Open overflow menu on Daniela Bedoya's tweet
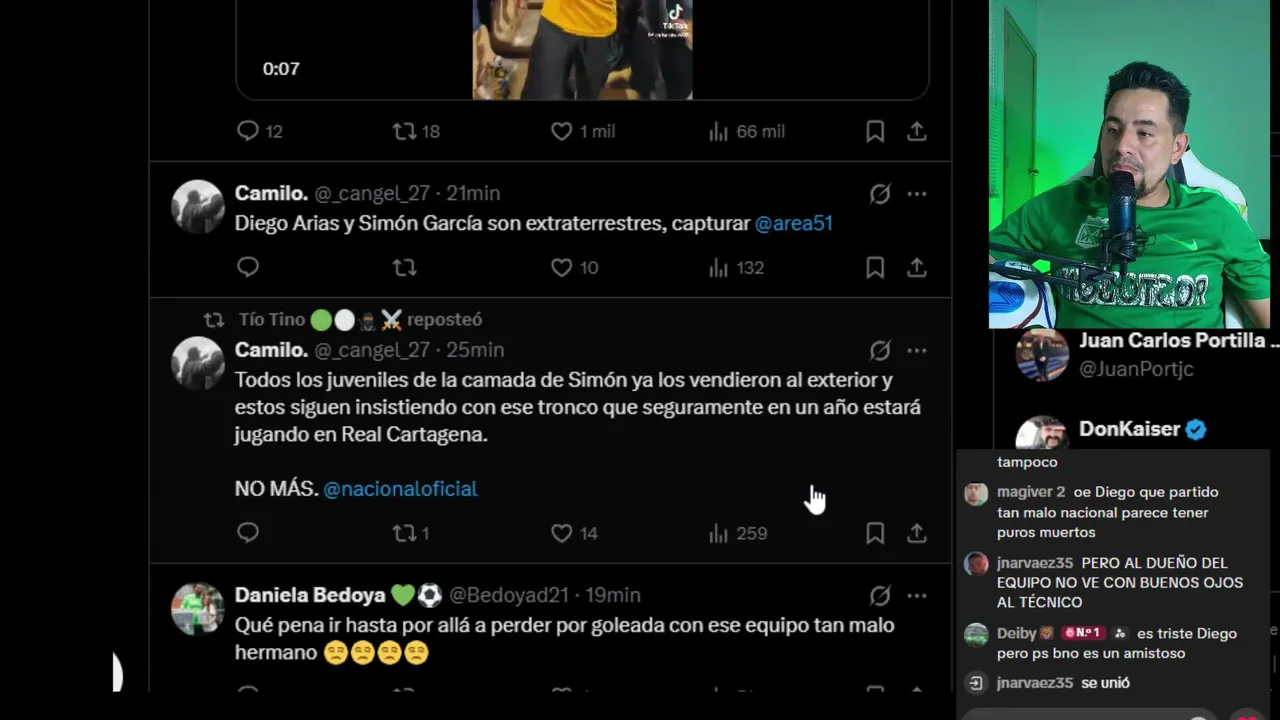This screenshot has width=1280, height=720. point(917,596)
